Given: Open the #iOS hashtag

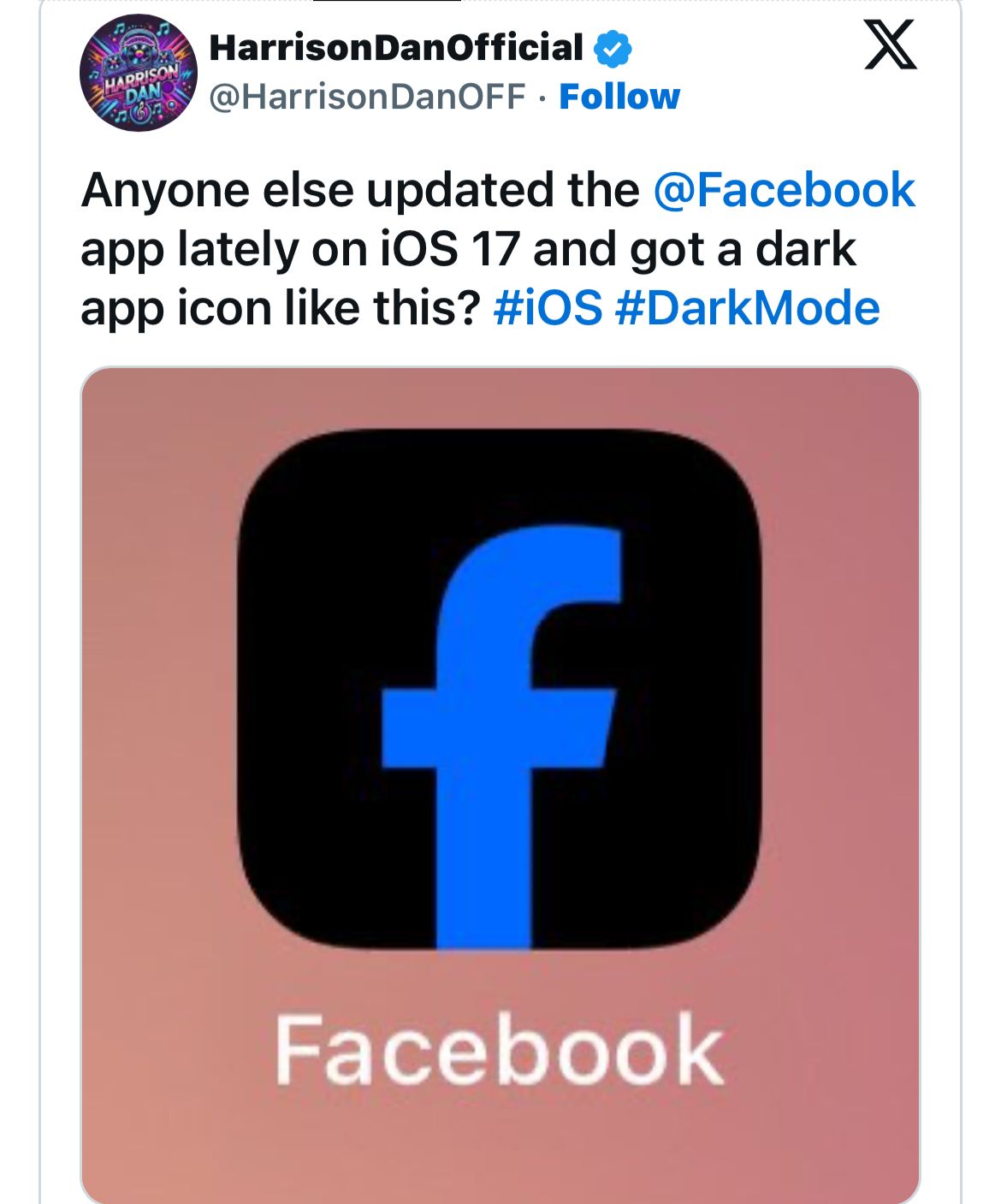Looking at the screenshot, I should coord(548,308).
